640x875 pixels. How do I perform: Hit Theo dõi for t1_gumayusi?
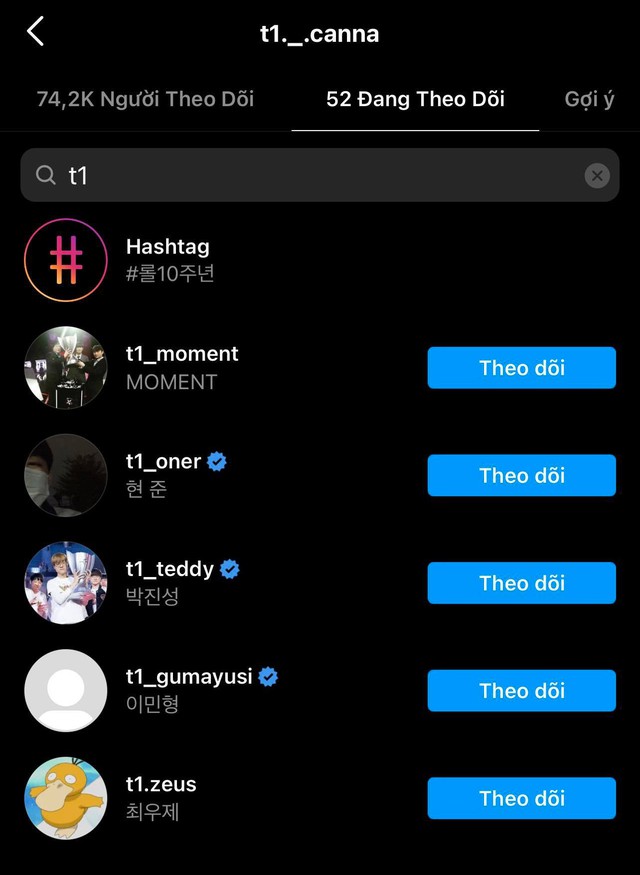pyautogui.click(x=521, y=691)
